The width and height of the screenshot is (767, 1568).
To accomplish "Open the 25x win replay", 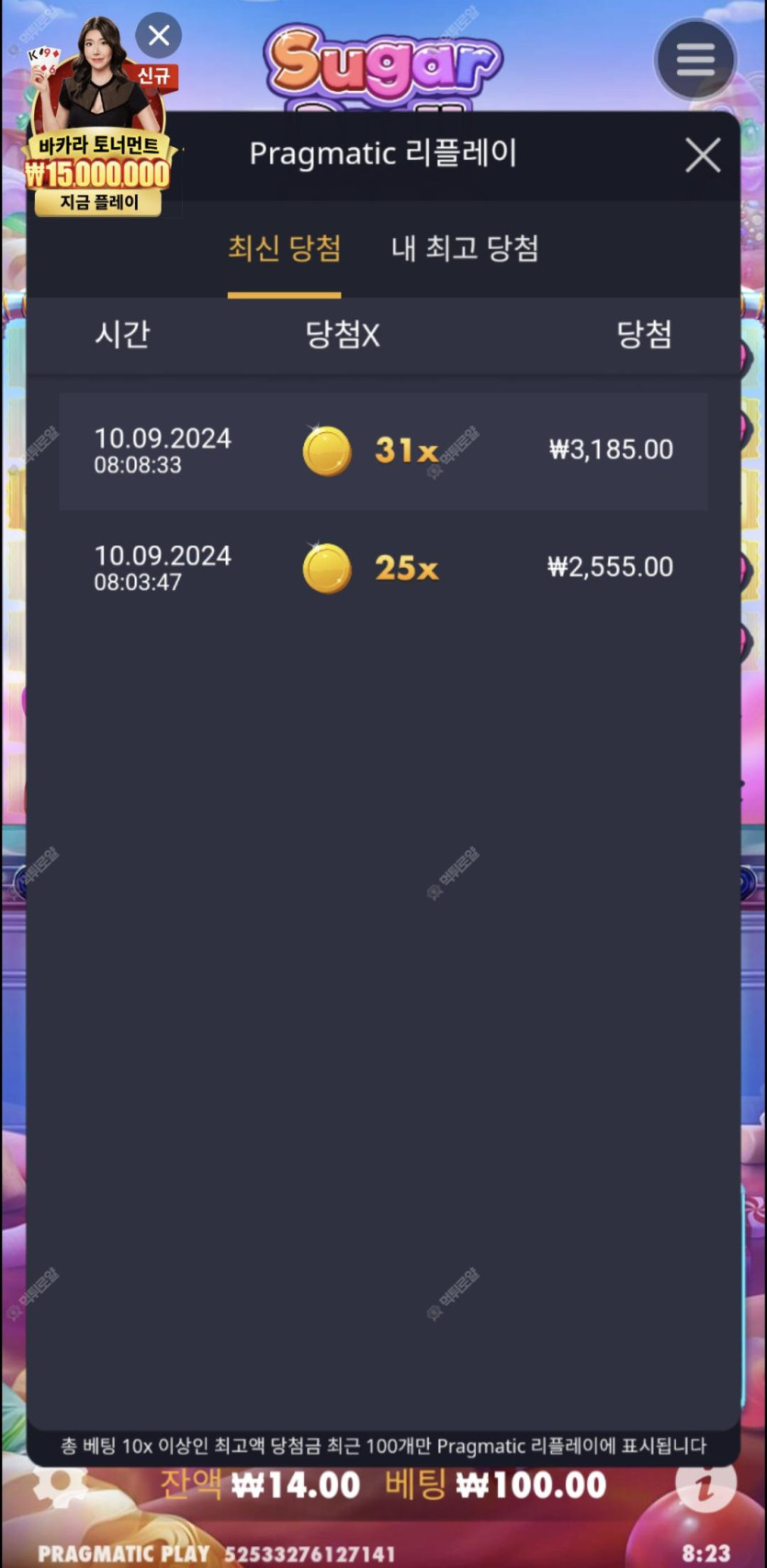I will (x=383, y=567).
